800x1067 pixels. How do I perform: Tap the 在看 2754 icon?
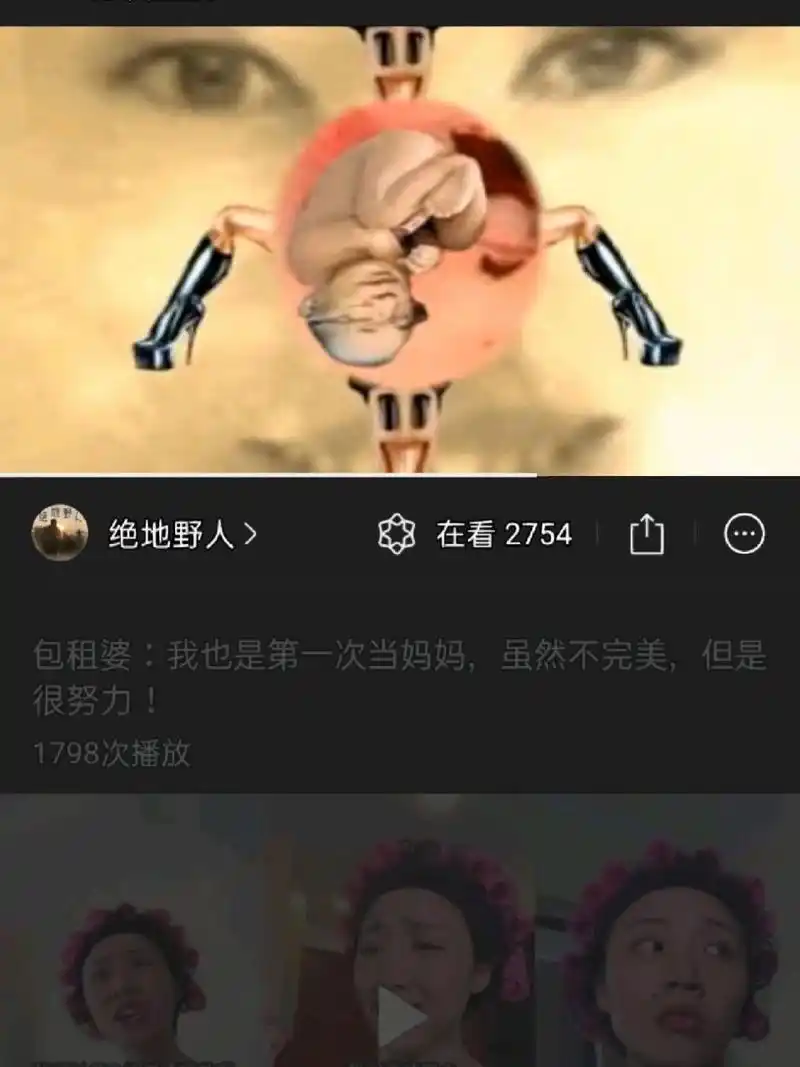tap(397, 535)
